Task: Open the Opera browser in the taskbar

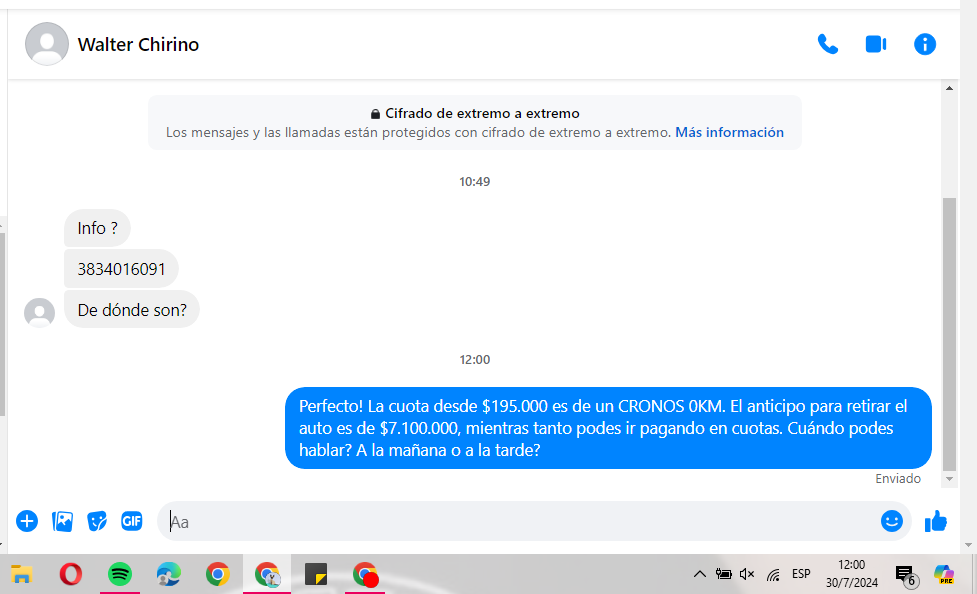Action: coord(70,574)
